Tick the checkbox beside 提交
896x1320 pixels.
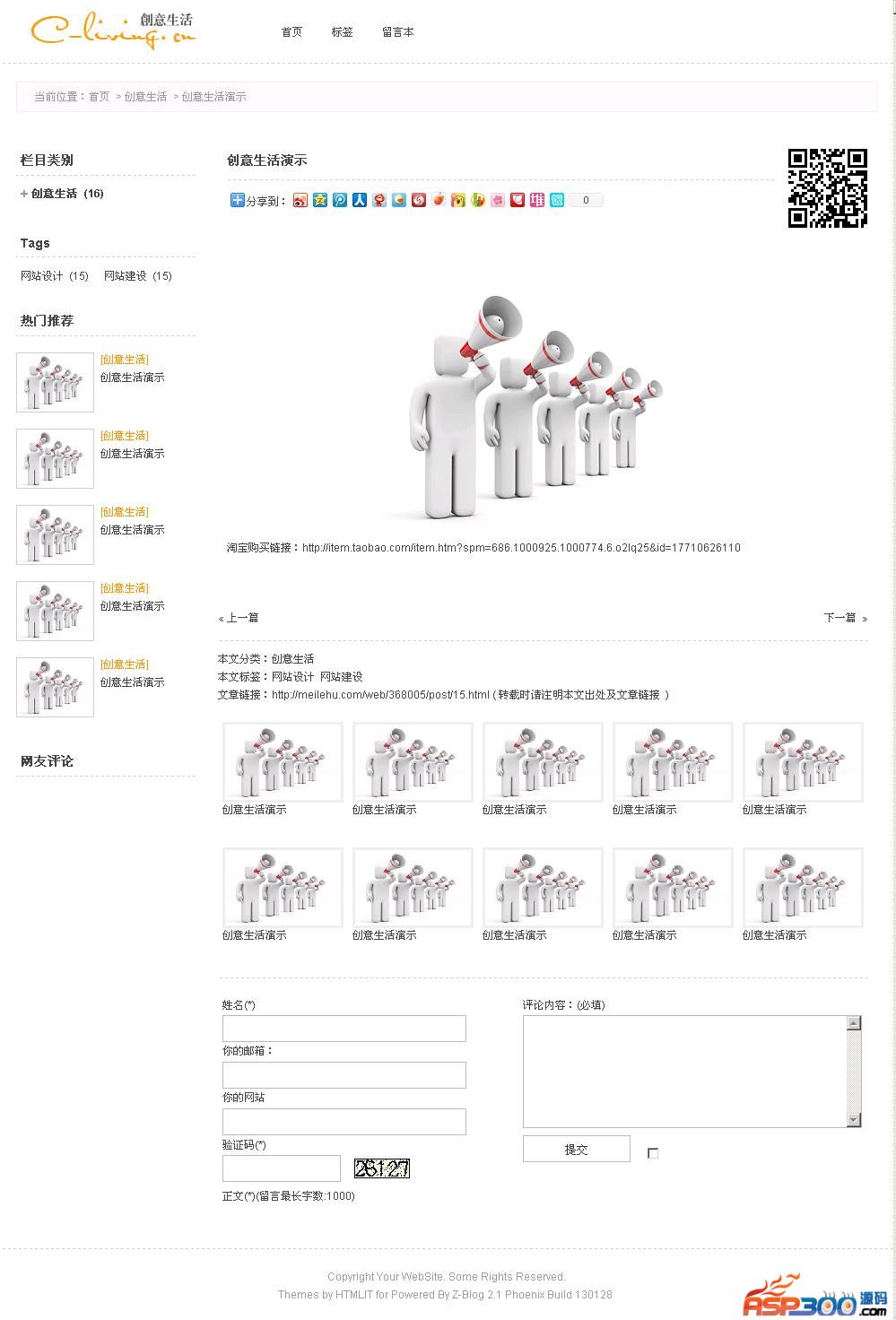[x=653, y=1153]
